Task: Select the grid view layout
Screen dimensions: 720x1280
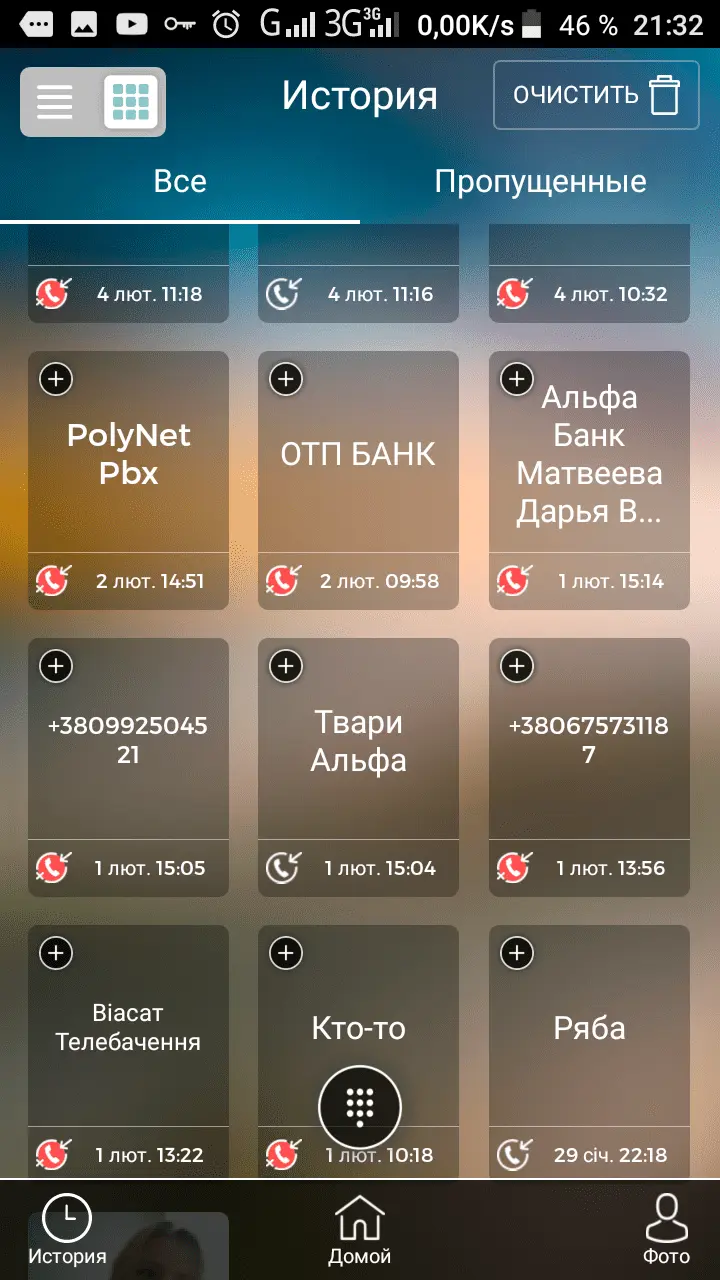Action: [x=131, y=101]
